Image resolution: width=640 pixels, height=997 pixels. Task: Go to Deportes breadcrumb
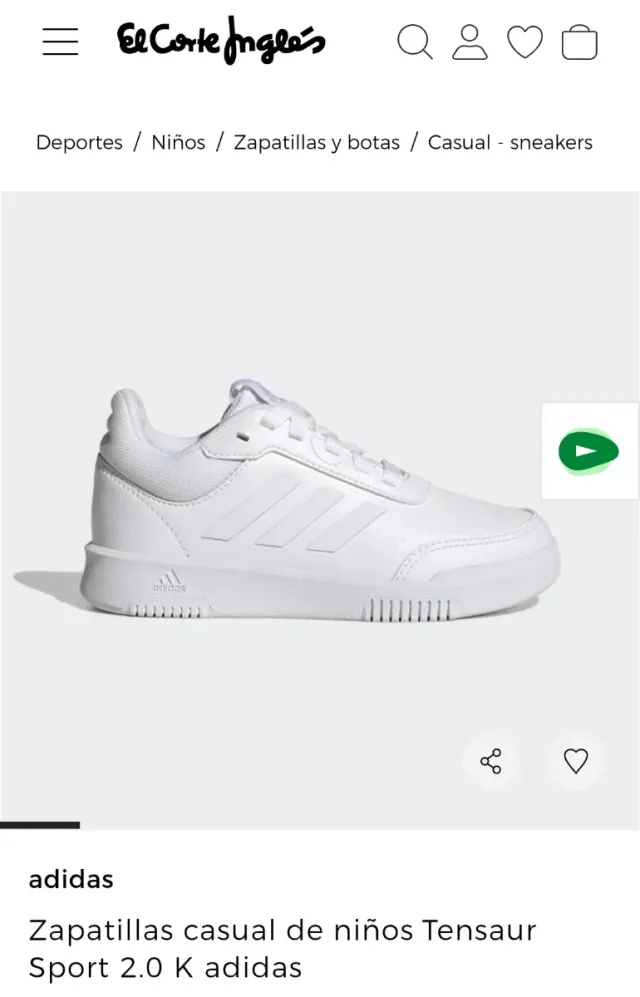pos(79,143)
